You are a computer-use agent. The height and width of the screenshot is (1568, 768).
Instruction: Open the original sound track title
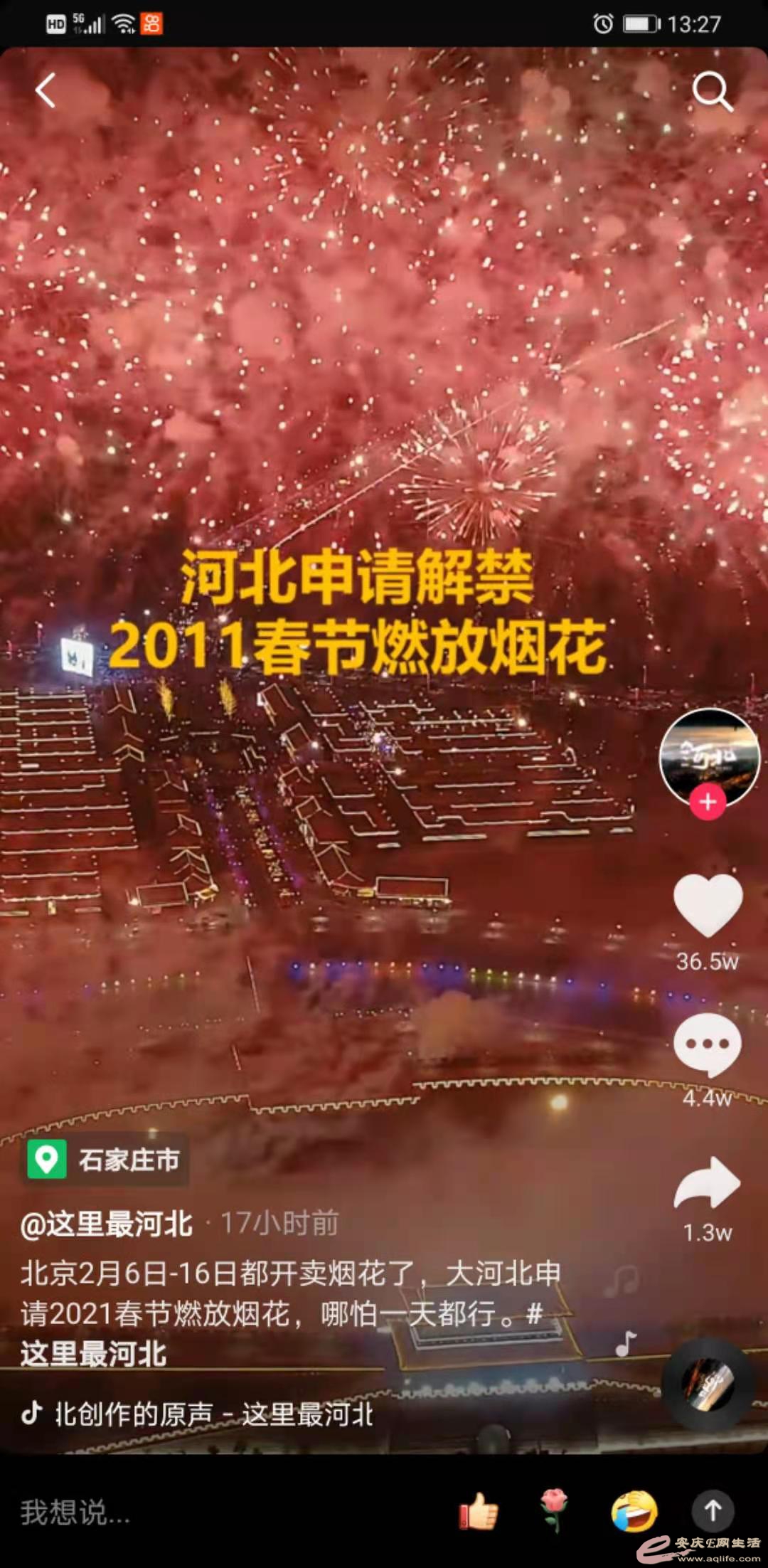pos(213,1414)
